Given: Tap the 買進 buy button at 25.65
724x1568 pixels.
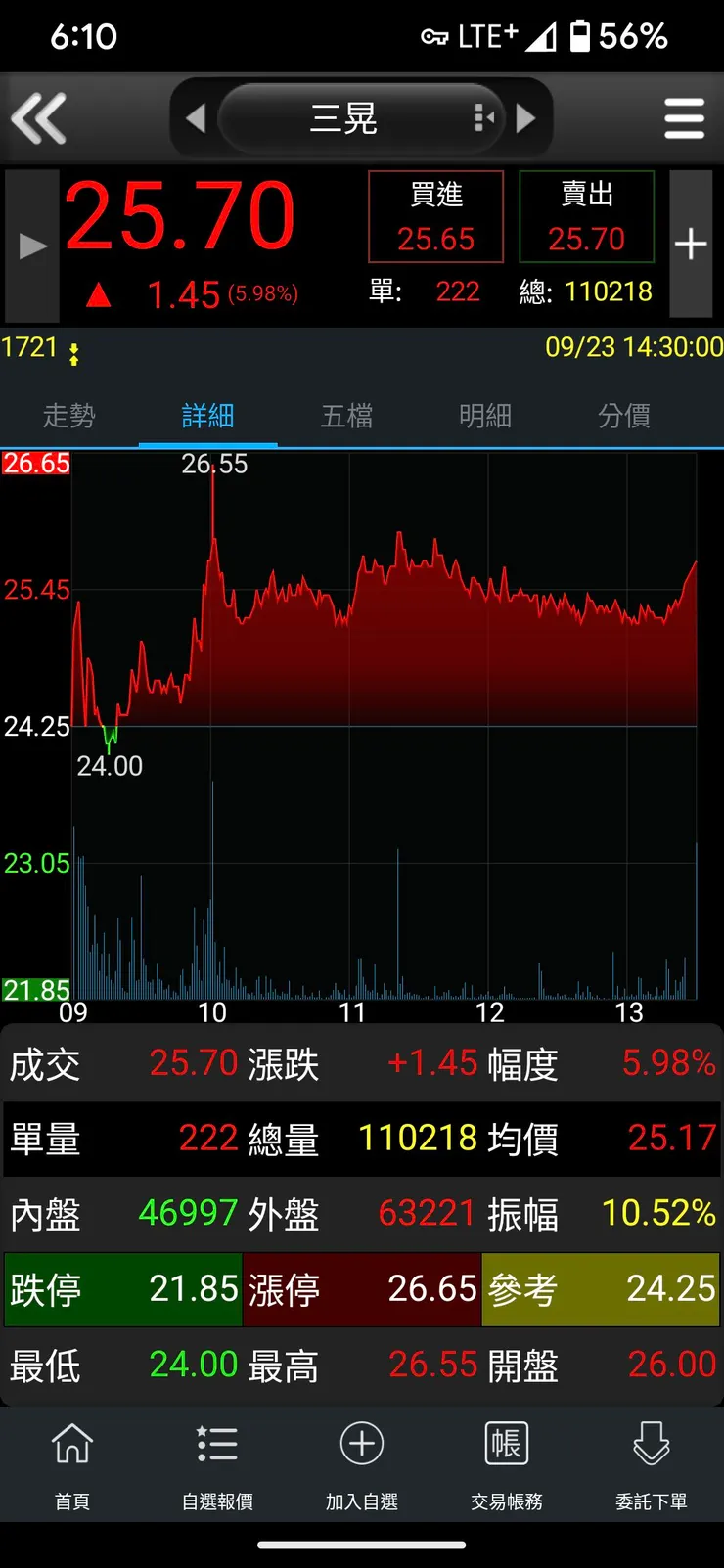Looking at the screenshot, I should (x=435, y=217).
